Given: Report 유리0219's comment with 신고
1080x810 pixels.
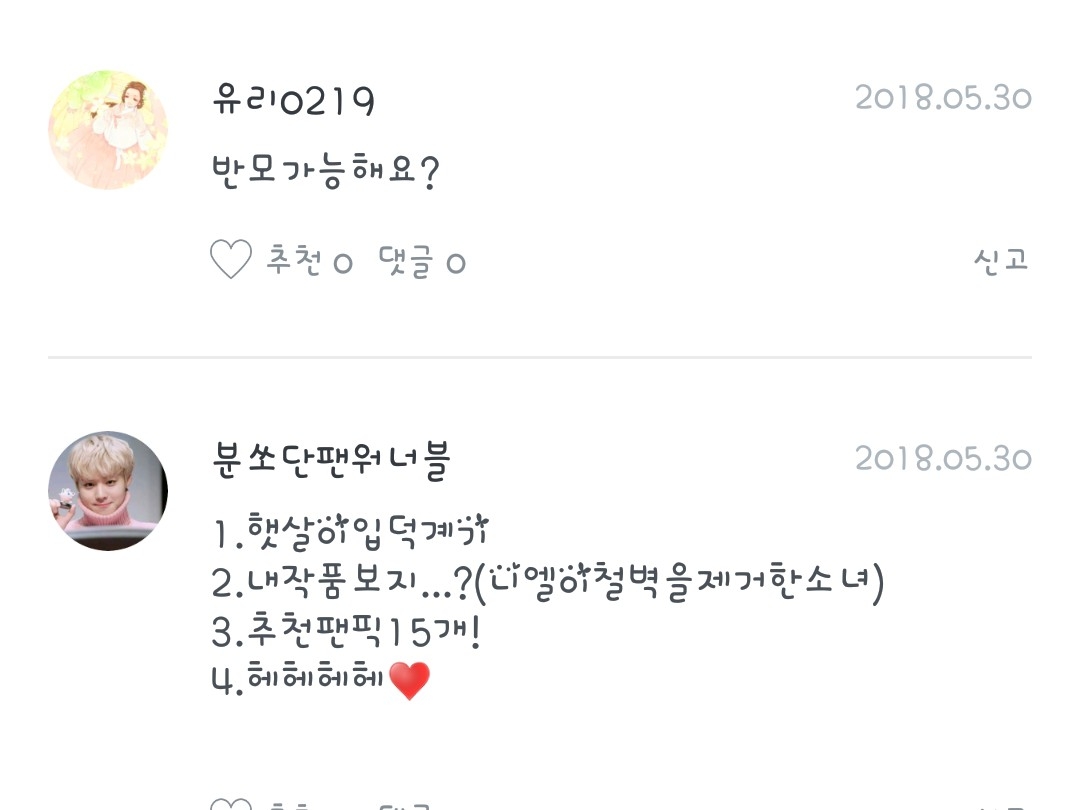Looking at the screenshot, I should 1001,260.
